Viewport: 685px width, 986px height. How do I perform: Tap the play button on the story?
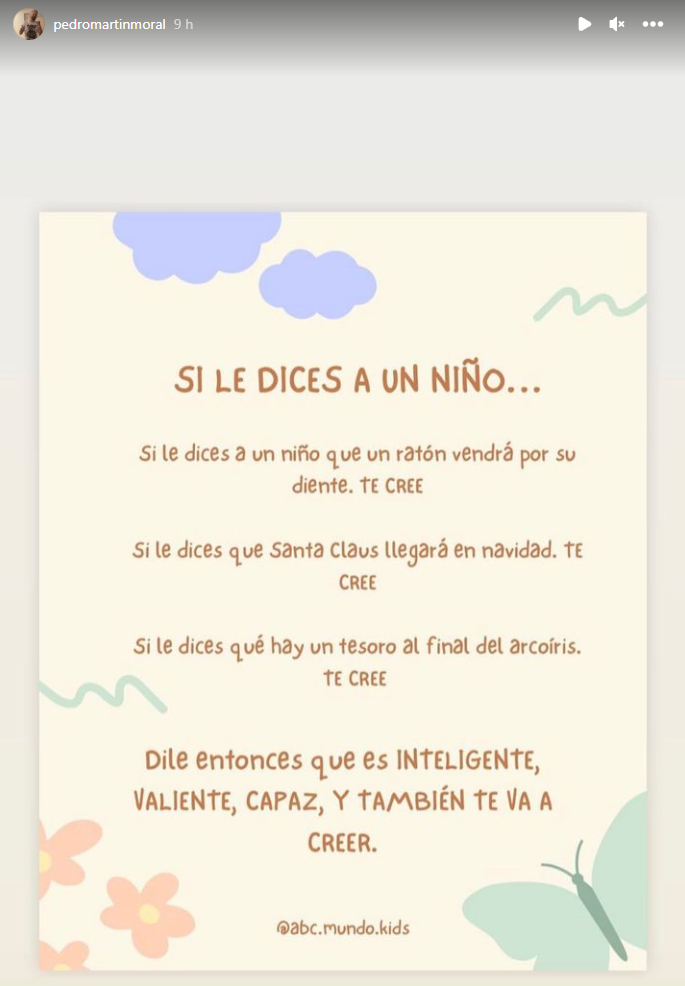point(584,24)
